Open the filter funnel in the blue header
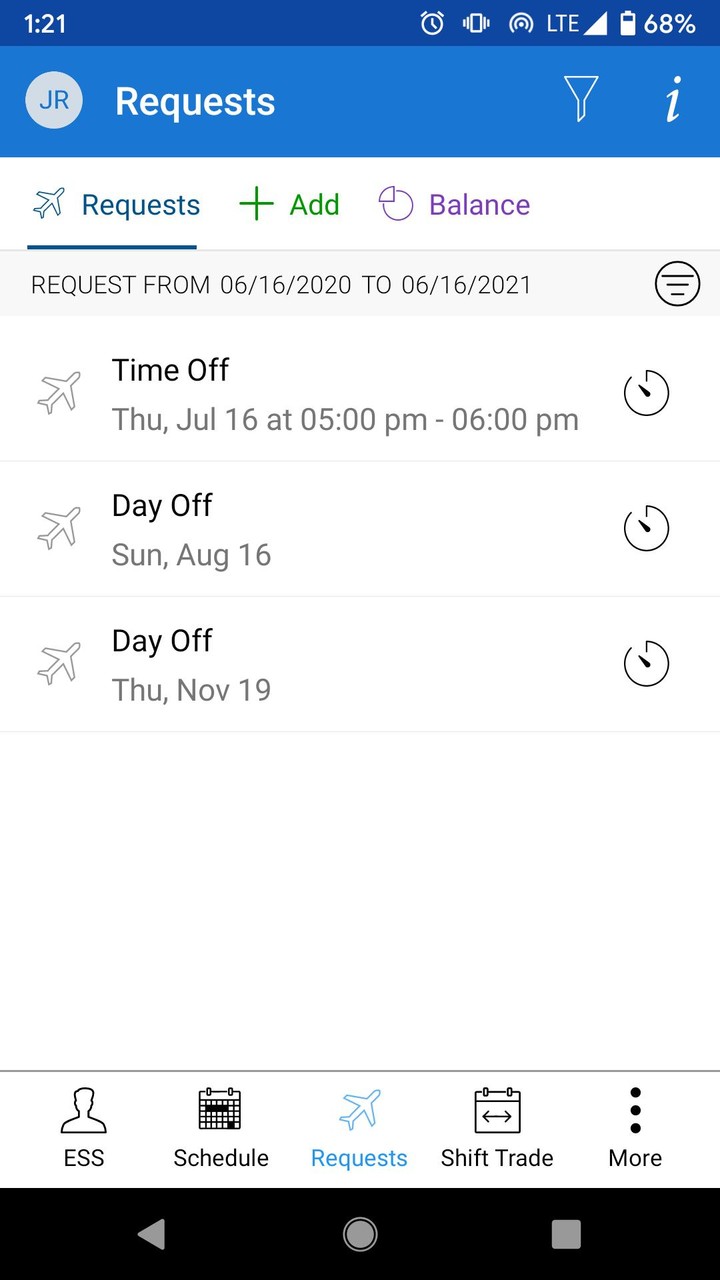Image resolution: width=720 pixels, height=1280 pixels. pos(581,99)
